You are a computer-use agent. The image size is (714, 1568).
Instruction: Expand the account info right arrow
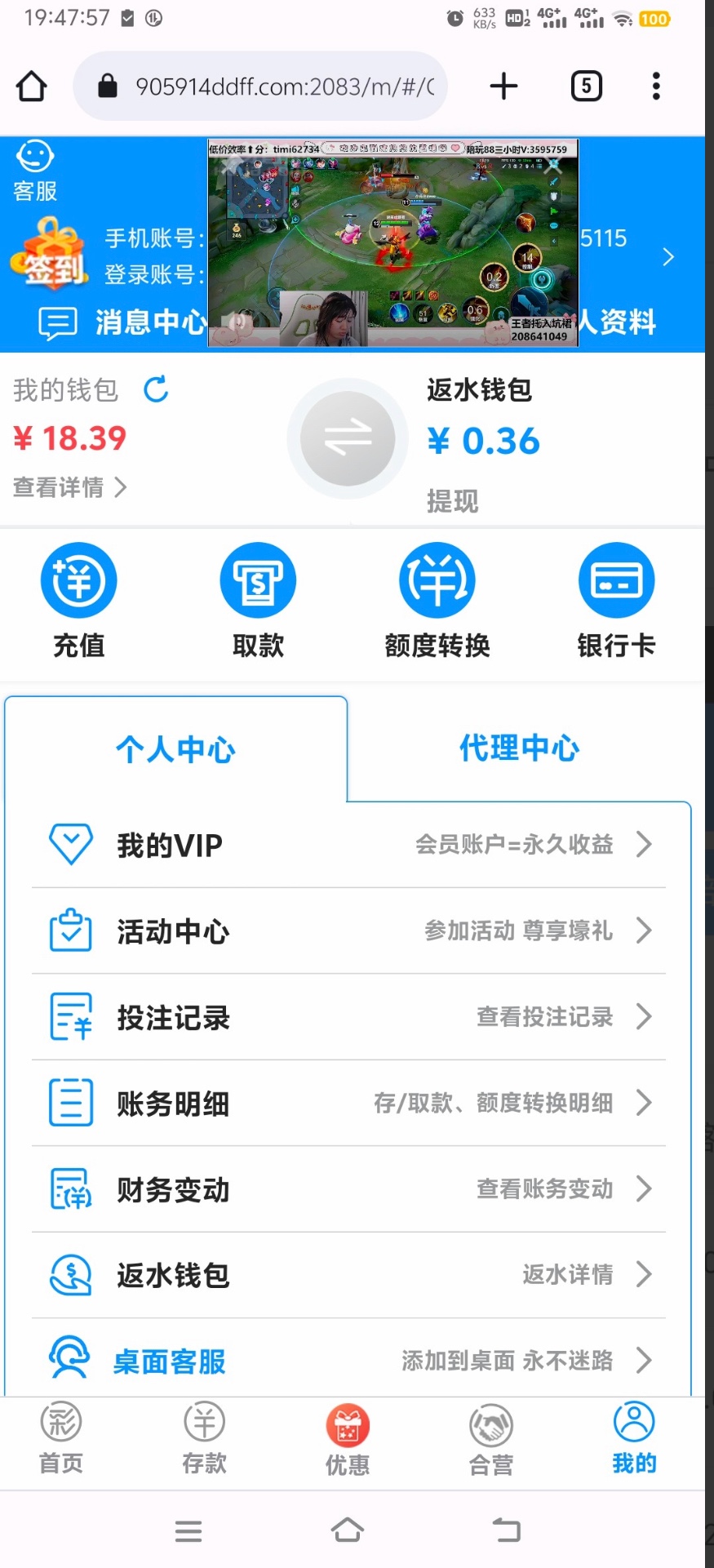[667, 256]
